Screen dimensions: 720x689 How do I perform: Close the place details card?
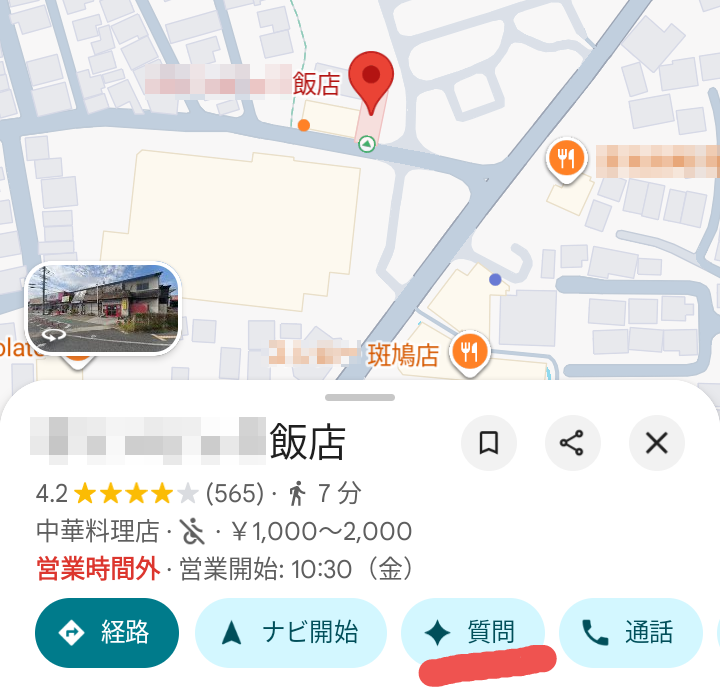tap(656, 442)
